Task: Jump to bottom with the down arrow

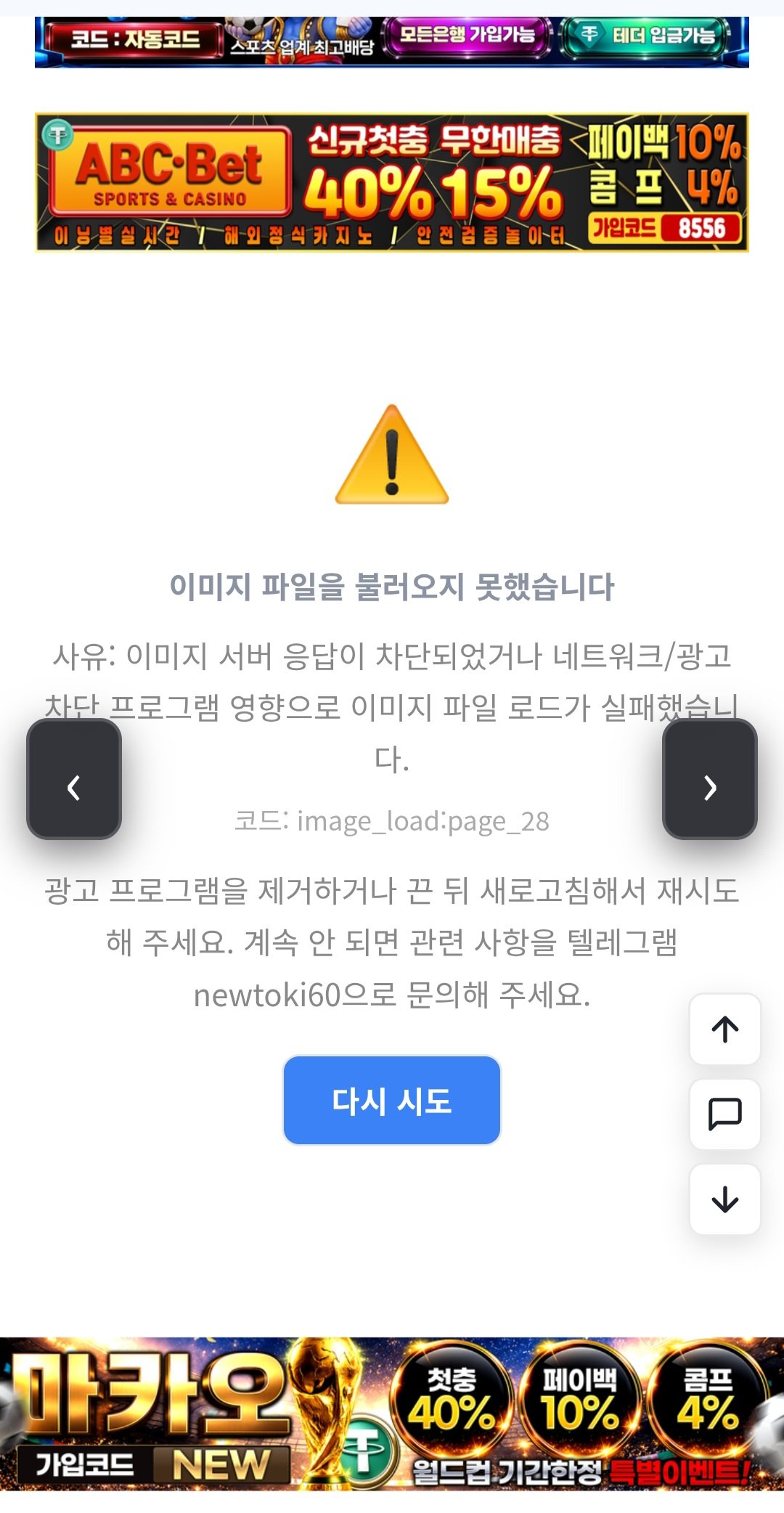Action: click(x=725, y=1199)
